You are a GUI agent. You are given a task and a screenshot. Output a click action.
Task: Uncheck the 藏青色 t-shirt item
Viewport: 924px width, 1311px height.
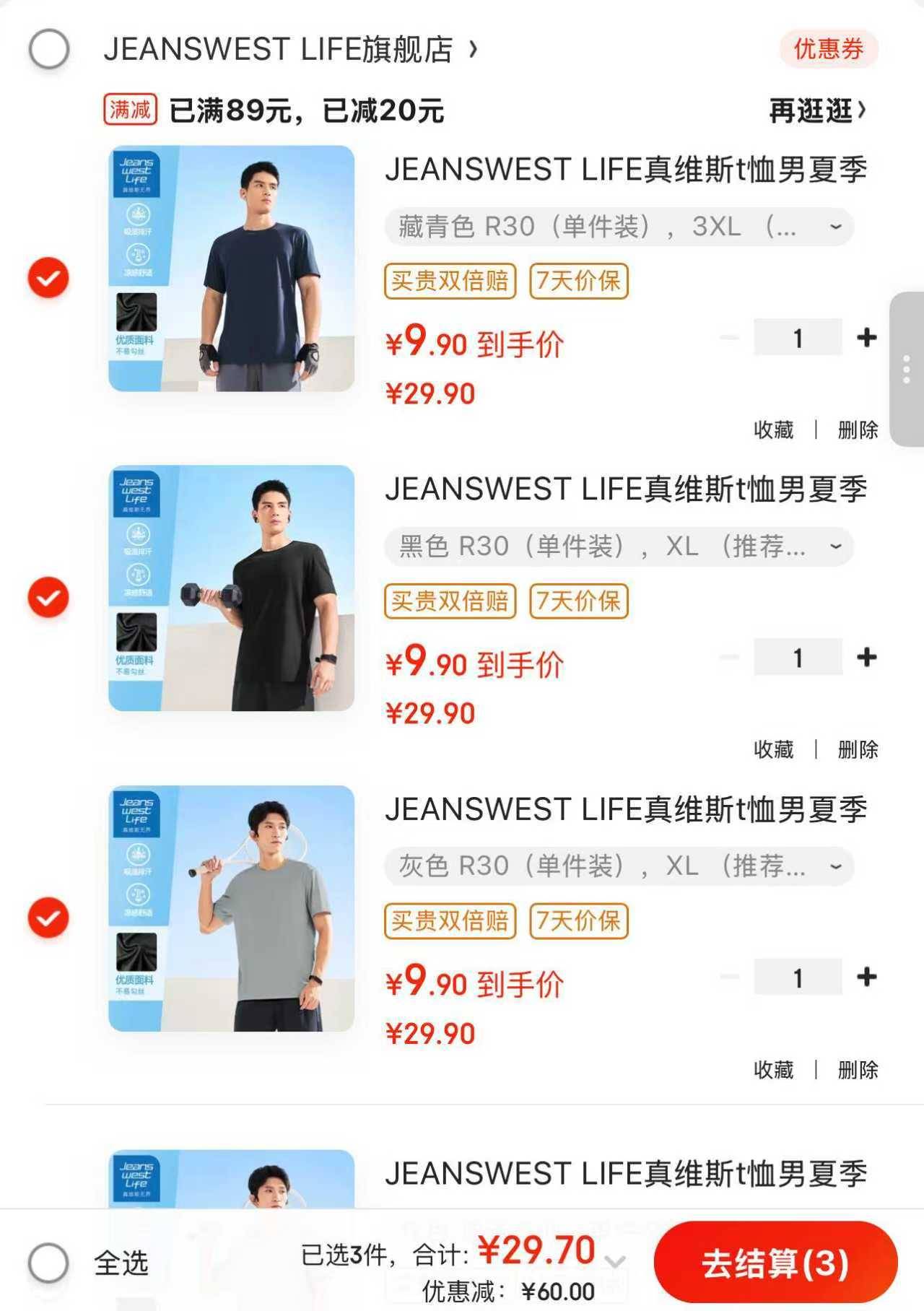coord(48,277)
